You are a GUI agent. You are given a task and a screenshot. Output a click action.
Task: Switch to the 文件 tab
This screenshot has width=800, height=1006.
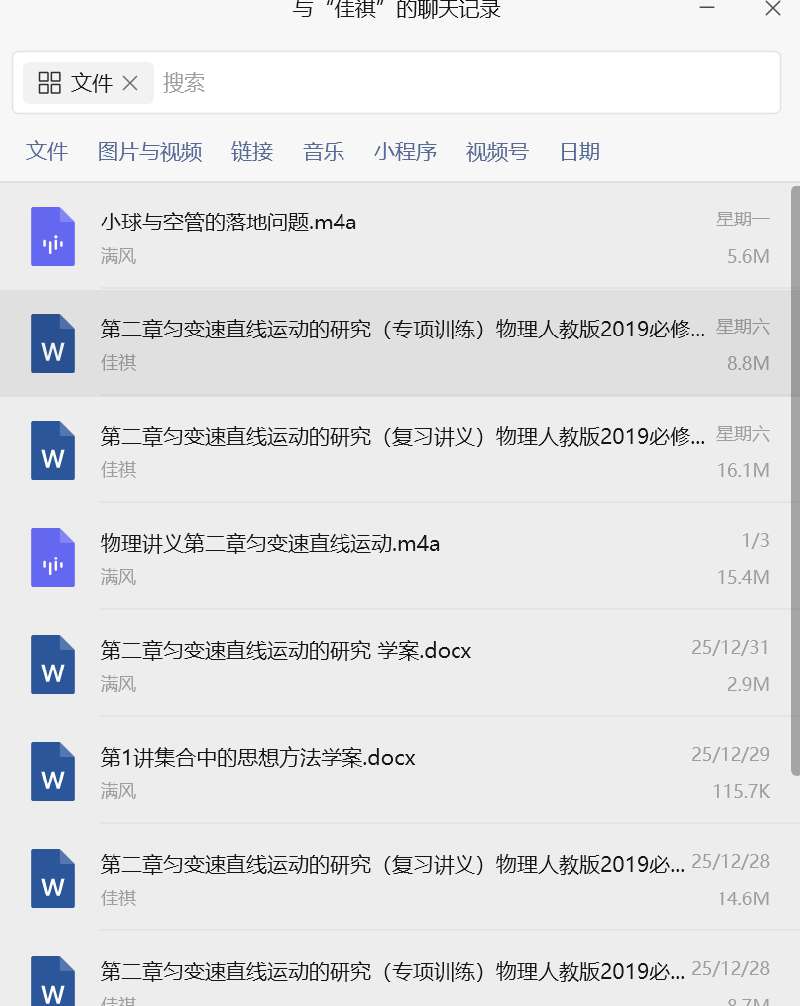click(x=47, y=152)
